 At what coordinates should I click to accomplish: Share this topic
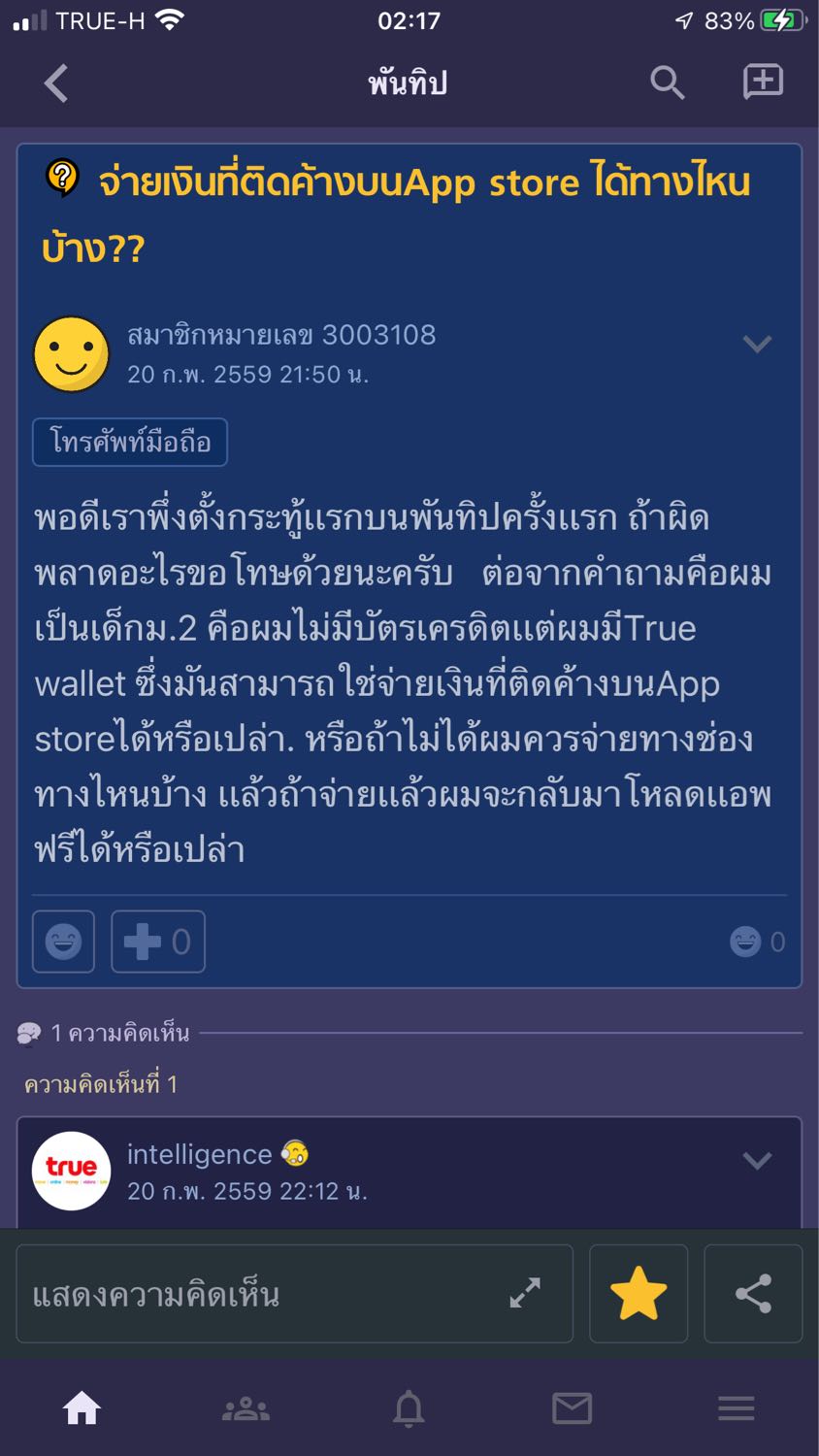pos(753,1294)
